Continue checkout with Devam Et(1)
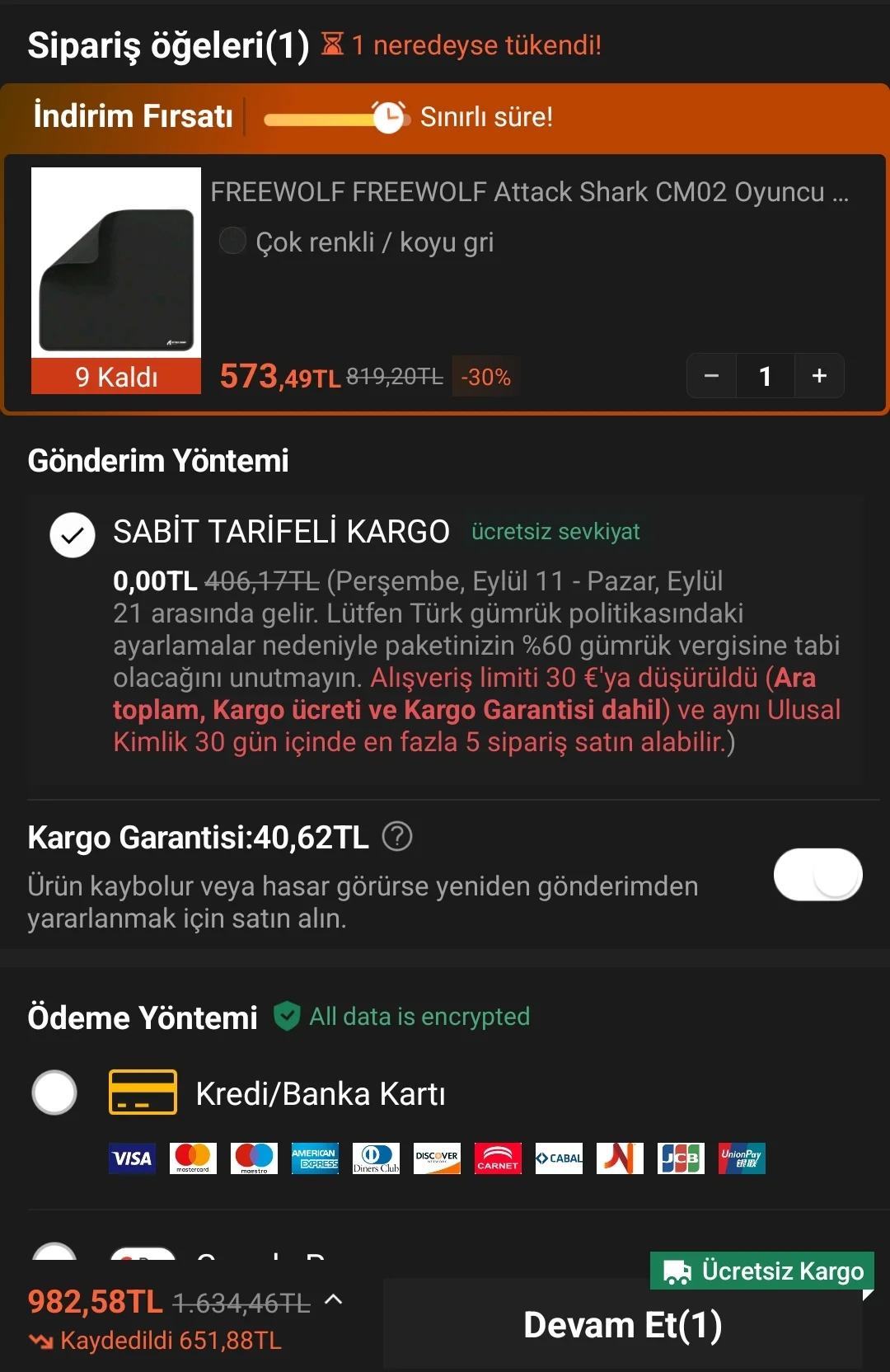This screenshot has width=890, height=1372. pos(622,1325)
